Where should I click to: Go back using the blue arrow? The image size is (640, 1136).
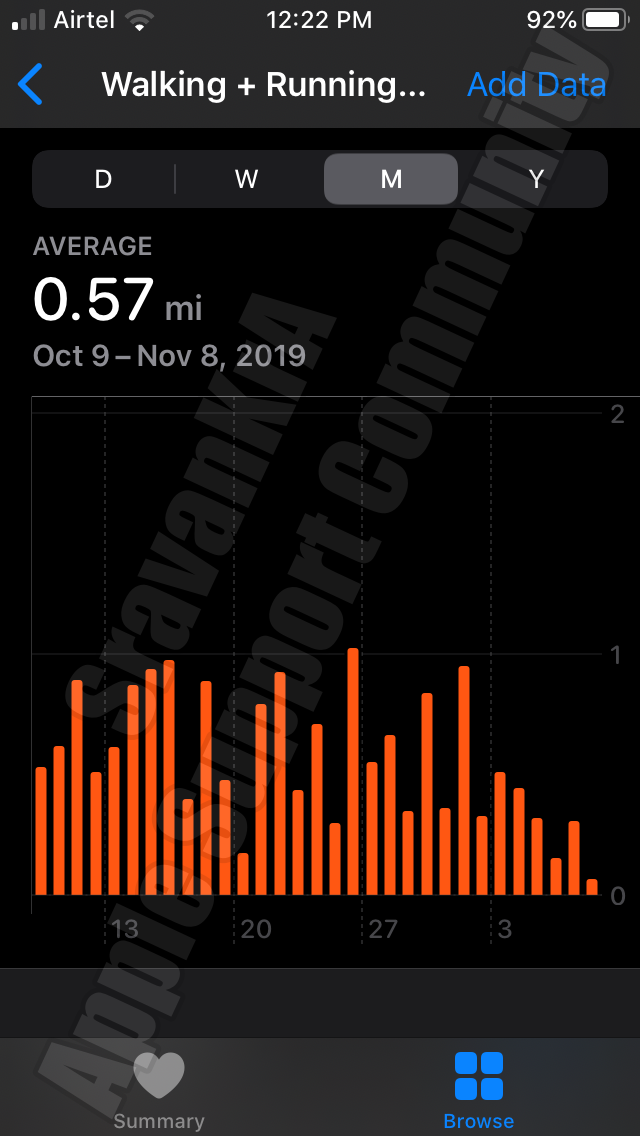31,85
